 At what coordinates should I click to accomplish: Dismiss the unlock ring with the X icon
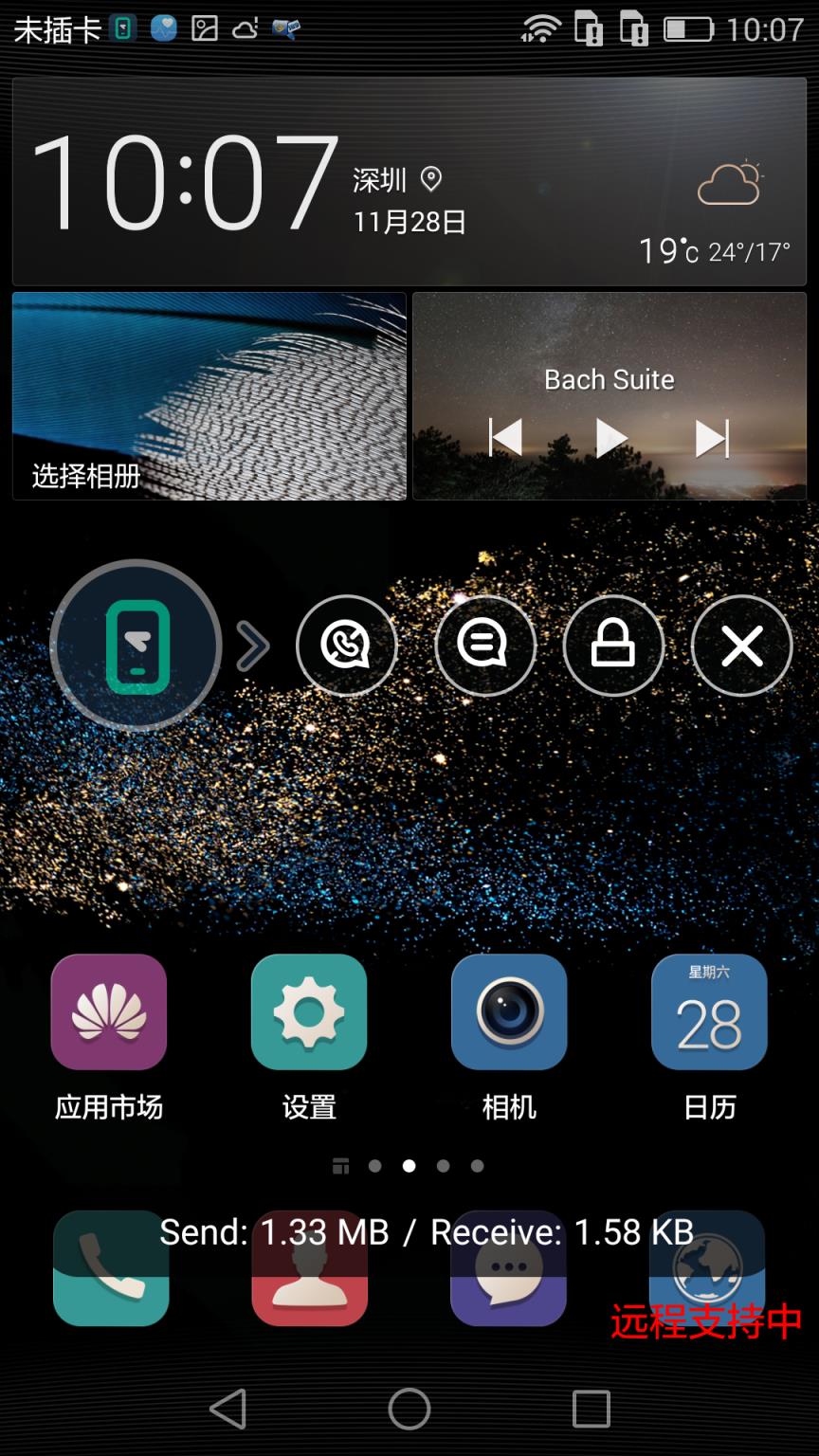[x=741, y=646]
